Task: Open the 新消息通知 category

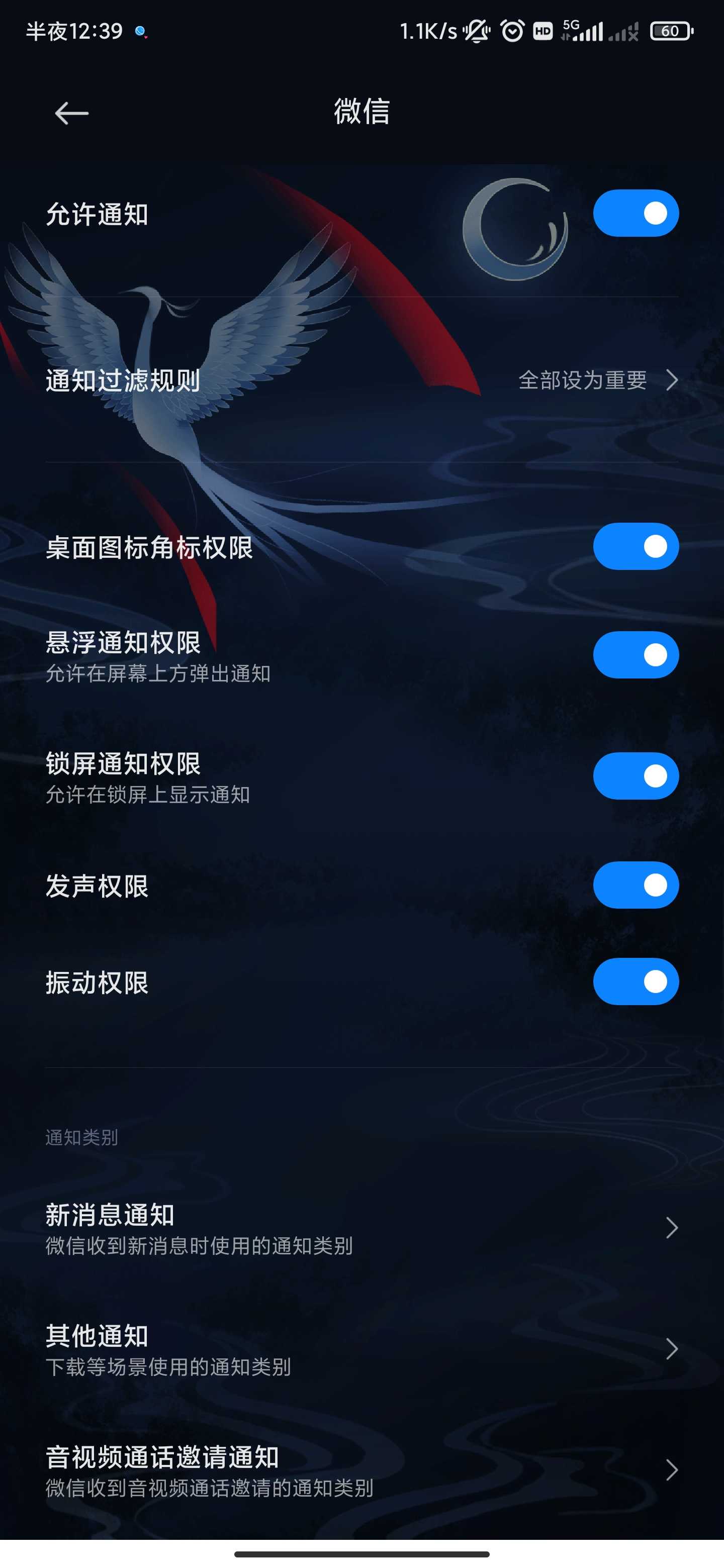Action: (361, 1228)
